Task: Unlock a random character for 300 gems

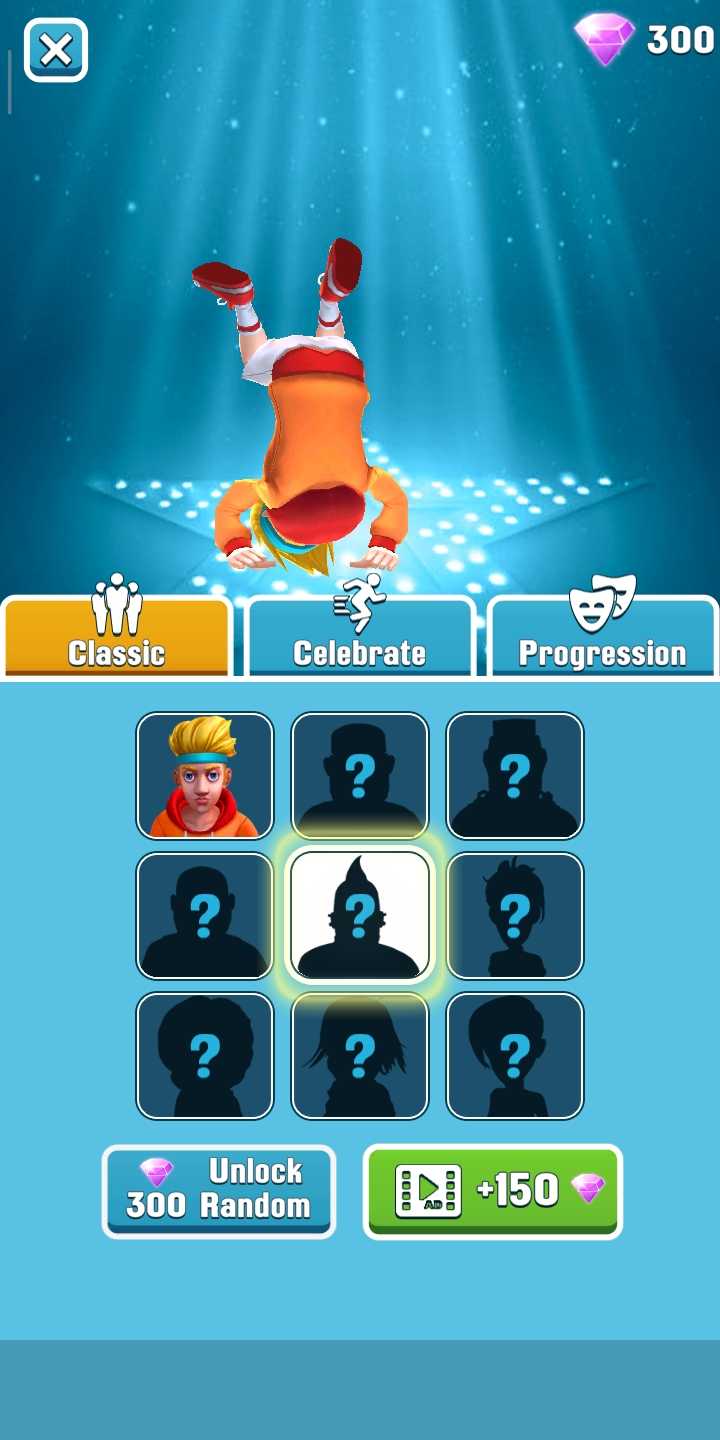Action: pos(219,1191)
